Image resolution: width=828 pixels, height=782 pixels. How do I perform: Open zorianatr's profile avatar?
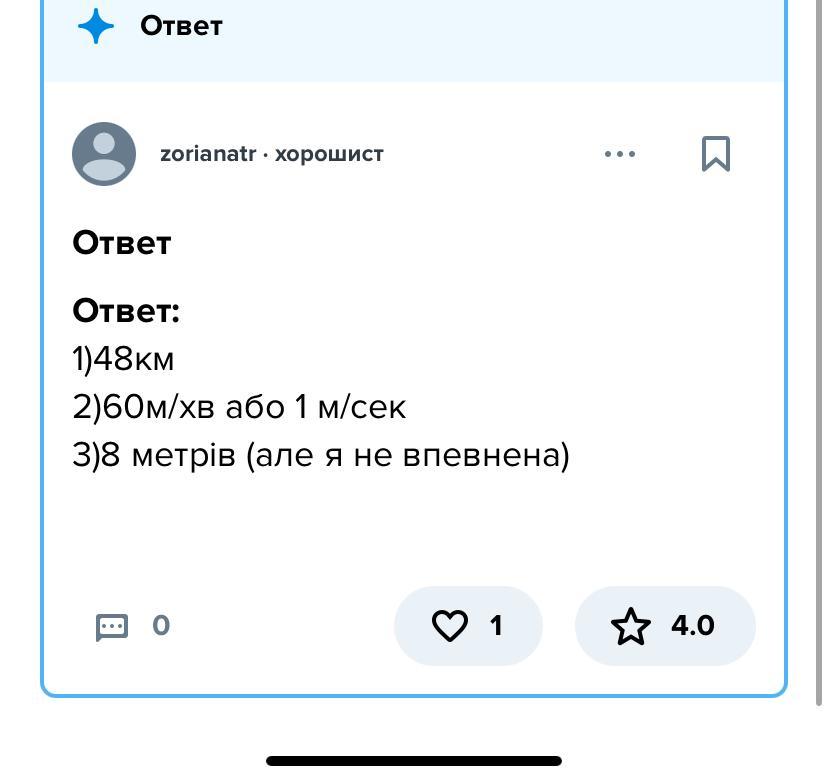(104, 154)
